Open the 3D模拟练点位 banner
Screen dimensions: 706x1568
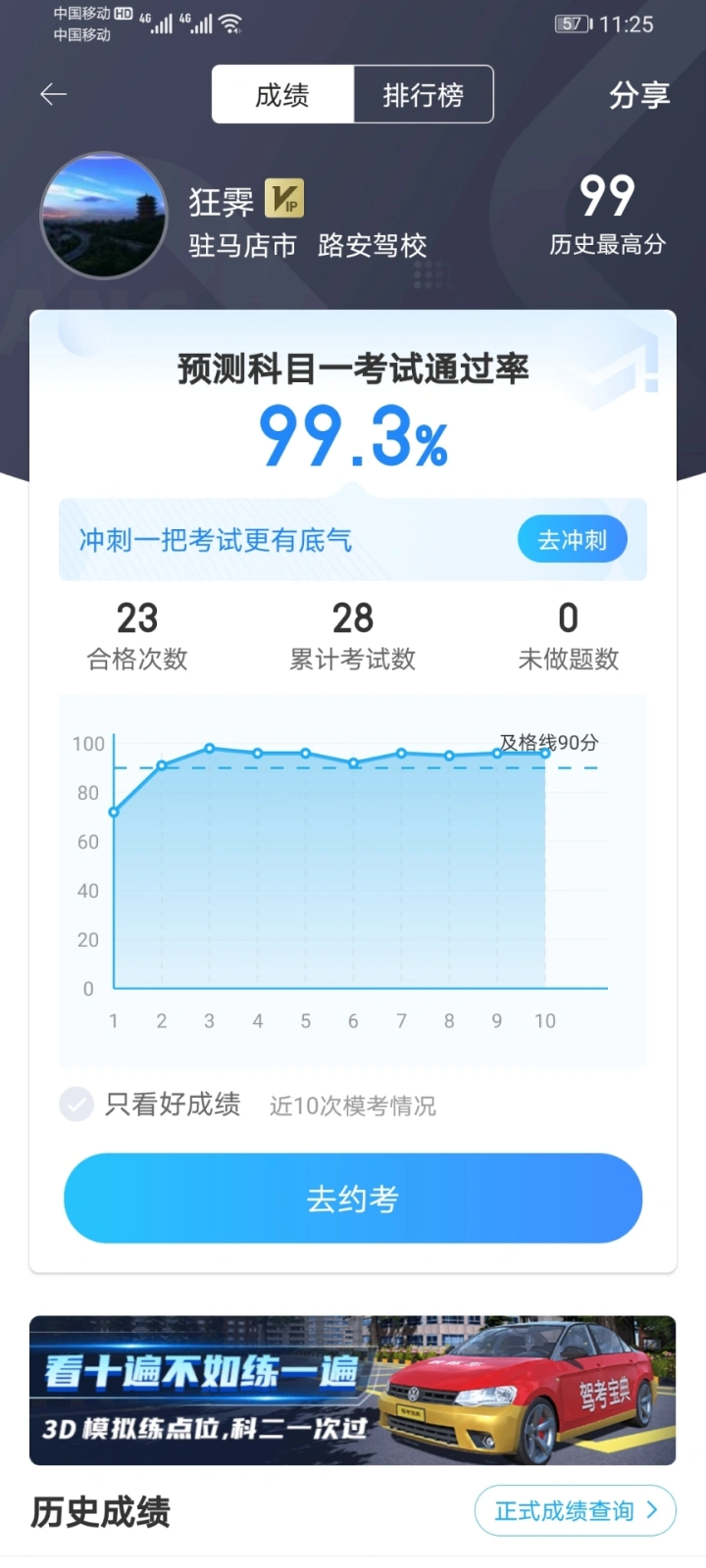click(x=353, y=1391)
